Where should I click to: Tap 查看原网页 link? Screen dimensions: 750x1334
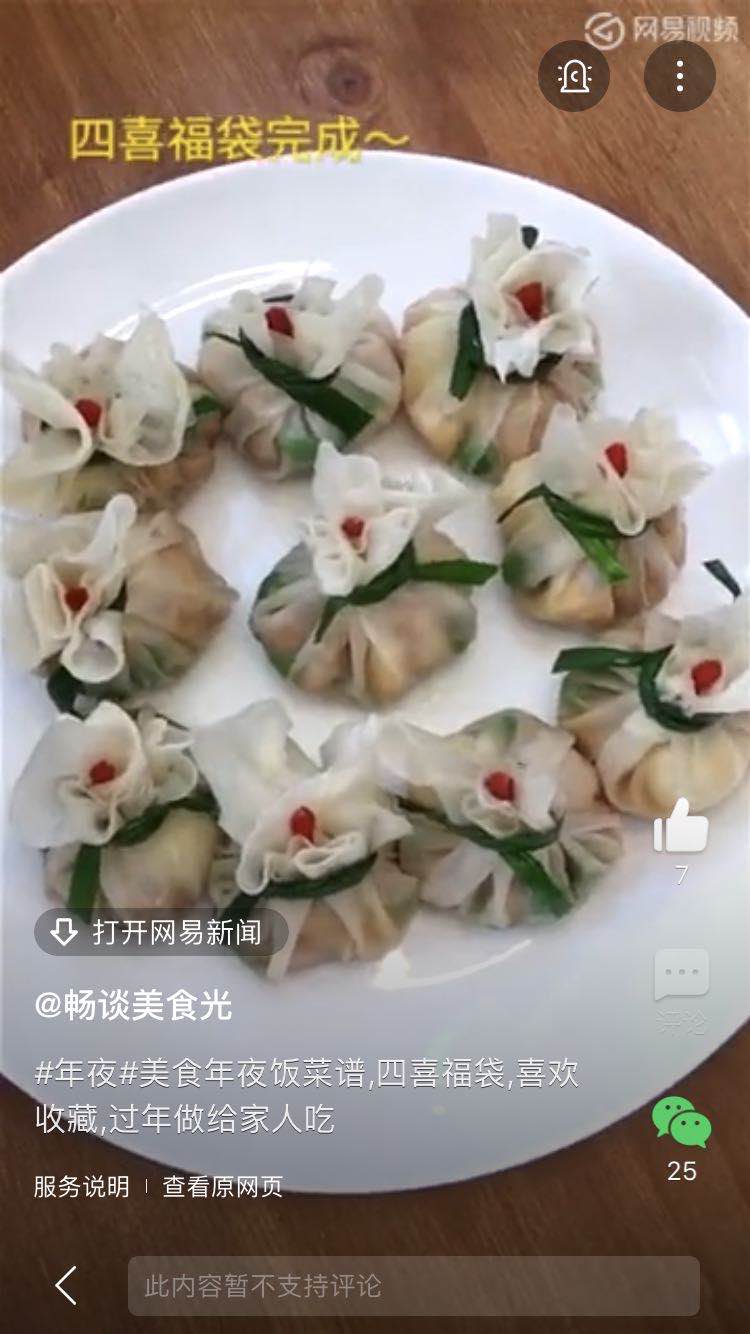[223, 1186]
